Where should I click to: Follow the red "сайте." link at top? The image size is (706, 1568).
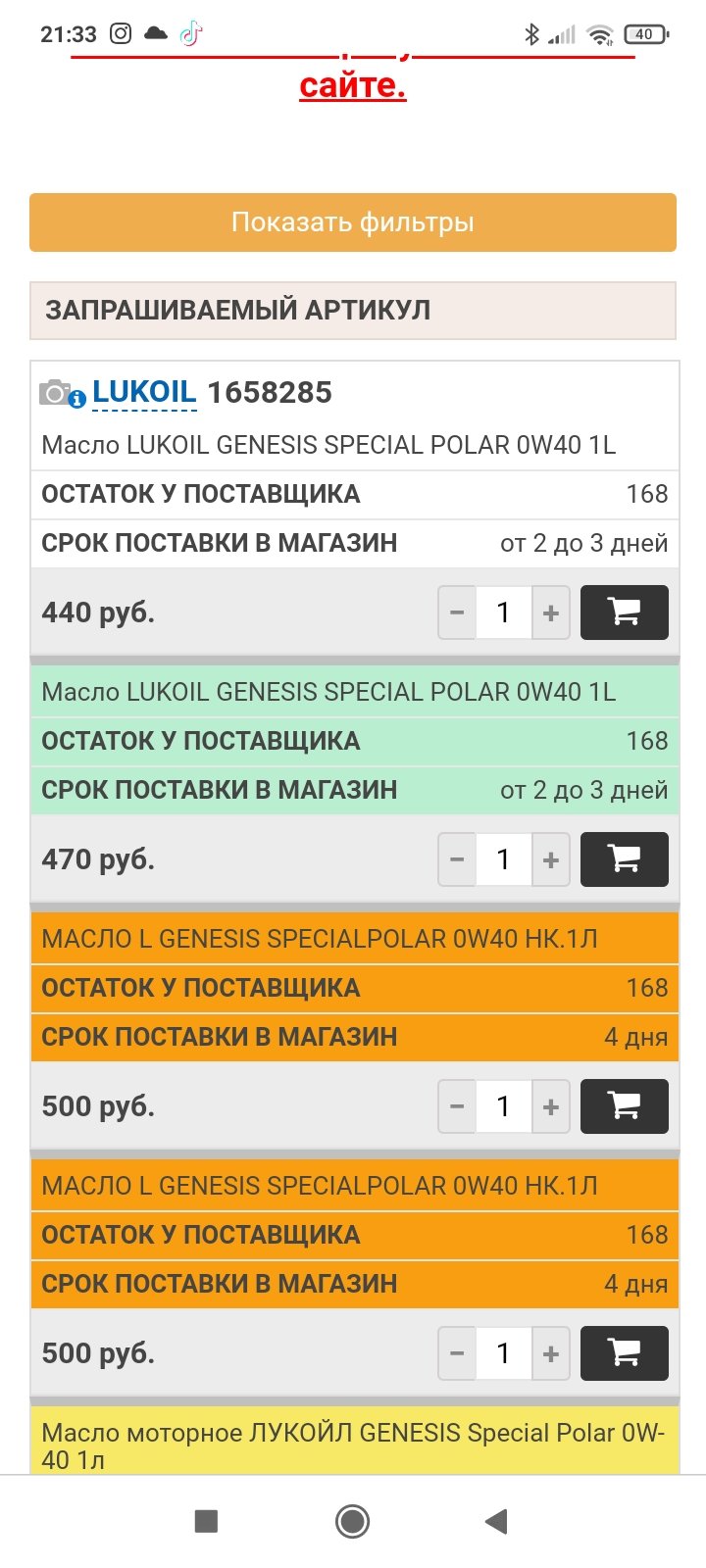point(353,85)
